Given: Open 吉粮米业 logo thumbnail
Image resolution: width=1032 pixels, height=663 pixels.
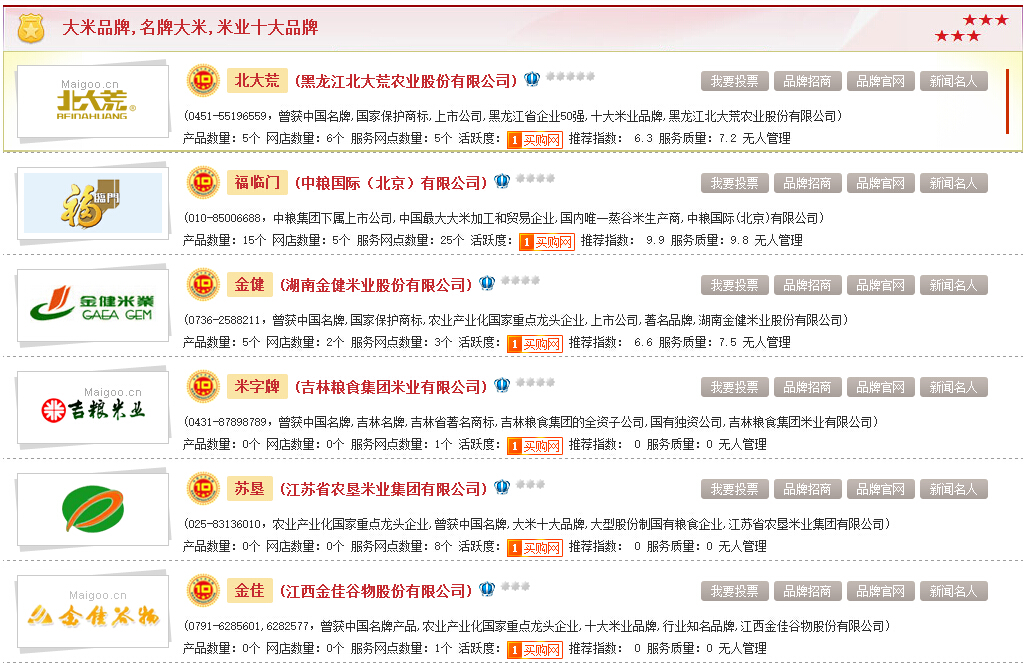Looking at the screenshot, I should pyautogui.click(x=93, y=407).
